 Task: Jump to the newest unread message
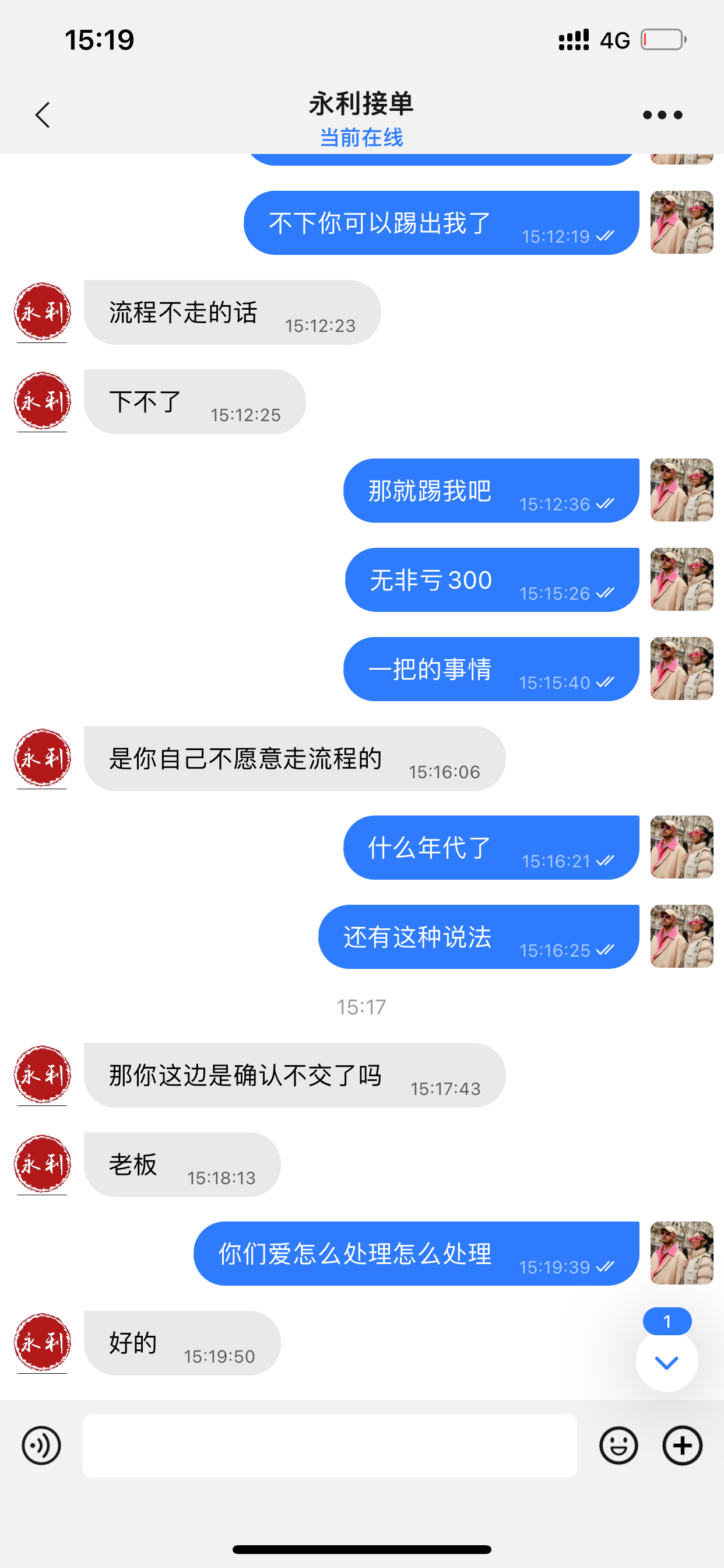point(666,1362)
